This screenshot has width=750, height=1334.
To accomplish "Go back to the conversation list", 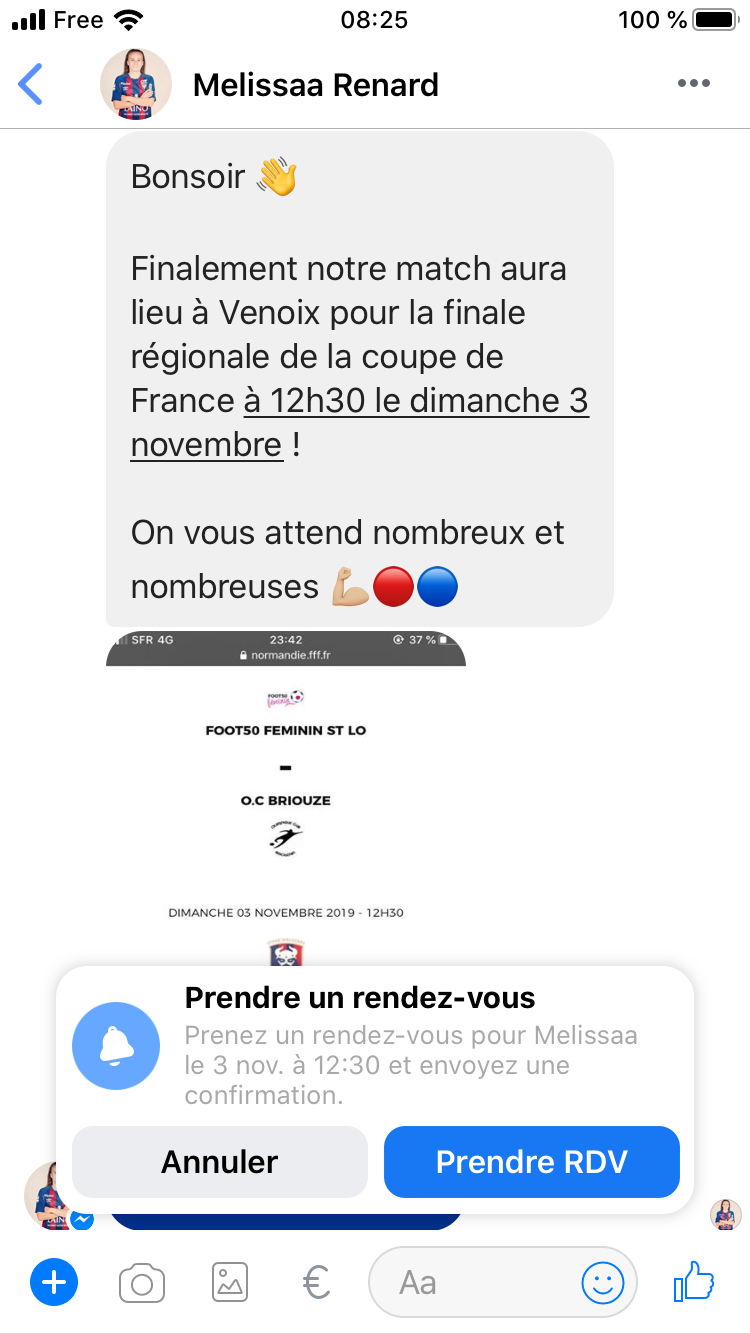I will (x=32, y=85).
